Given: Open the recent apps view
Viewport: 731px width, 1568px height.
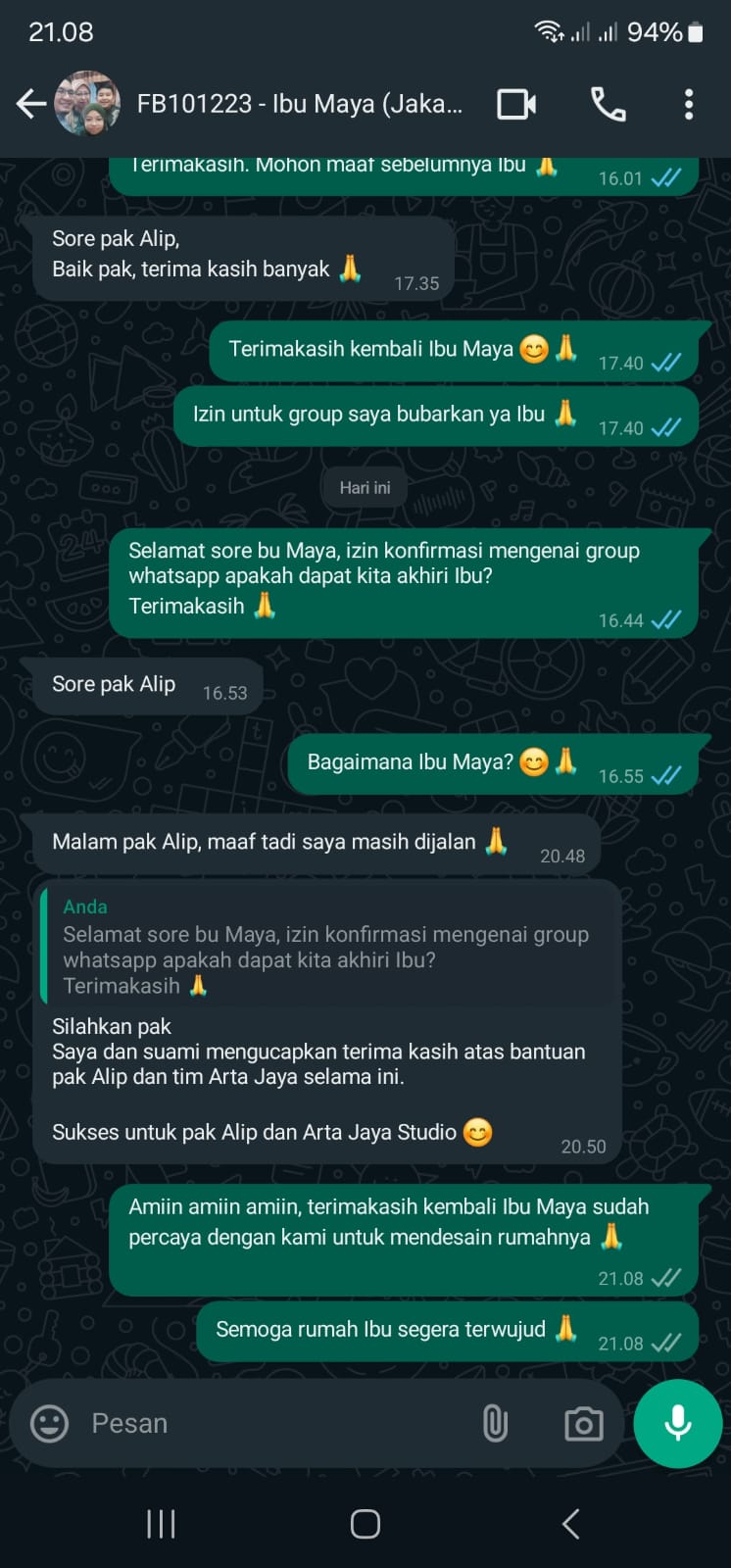Looking at the screenshot, I should [x=161, y=1524].
